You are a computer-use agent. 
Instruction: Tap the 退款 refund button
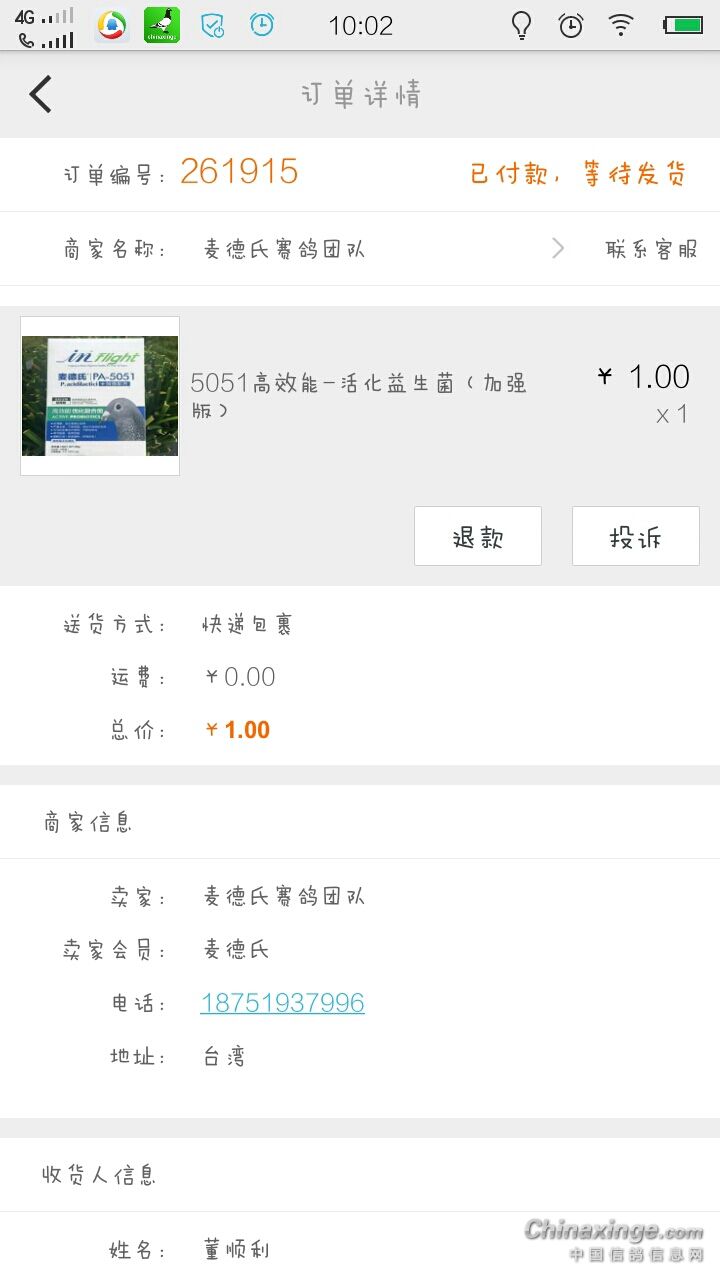(478, 537)
